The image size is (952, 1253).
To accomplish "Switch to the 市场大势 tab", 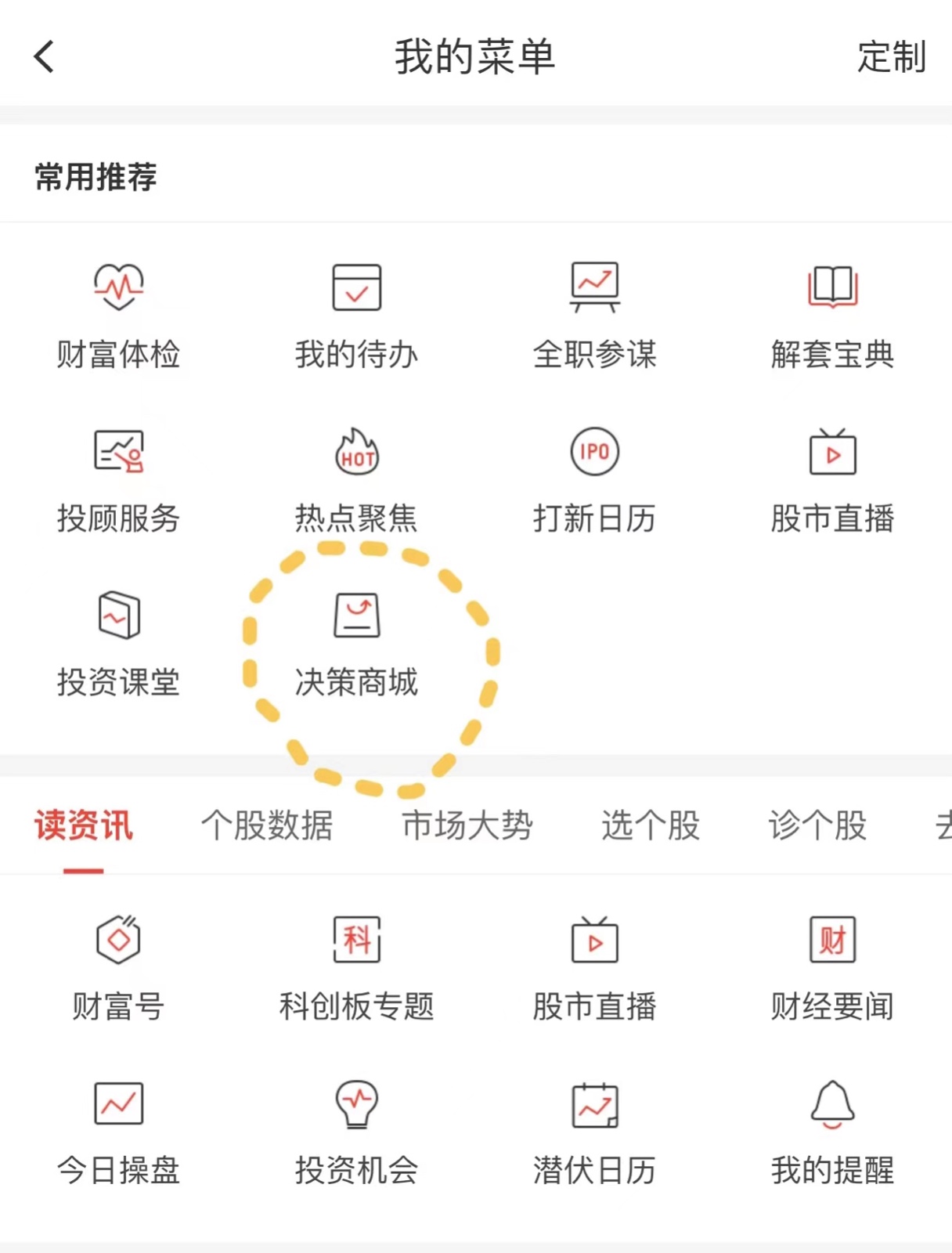I will pos(467,825).
